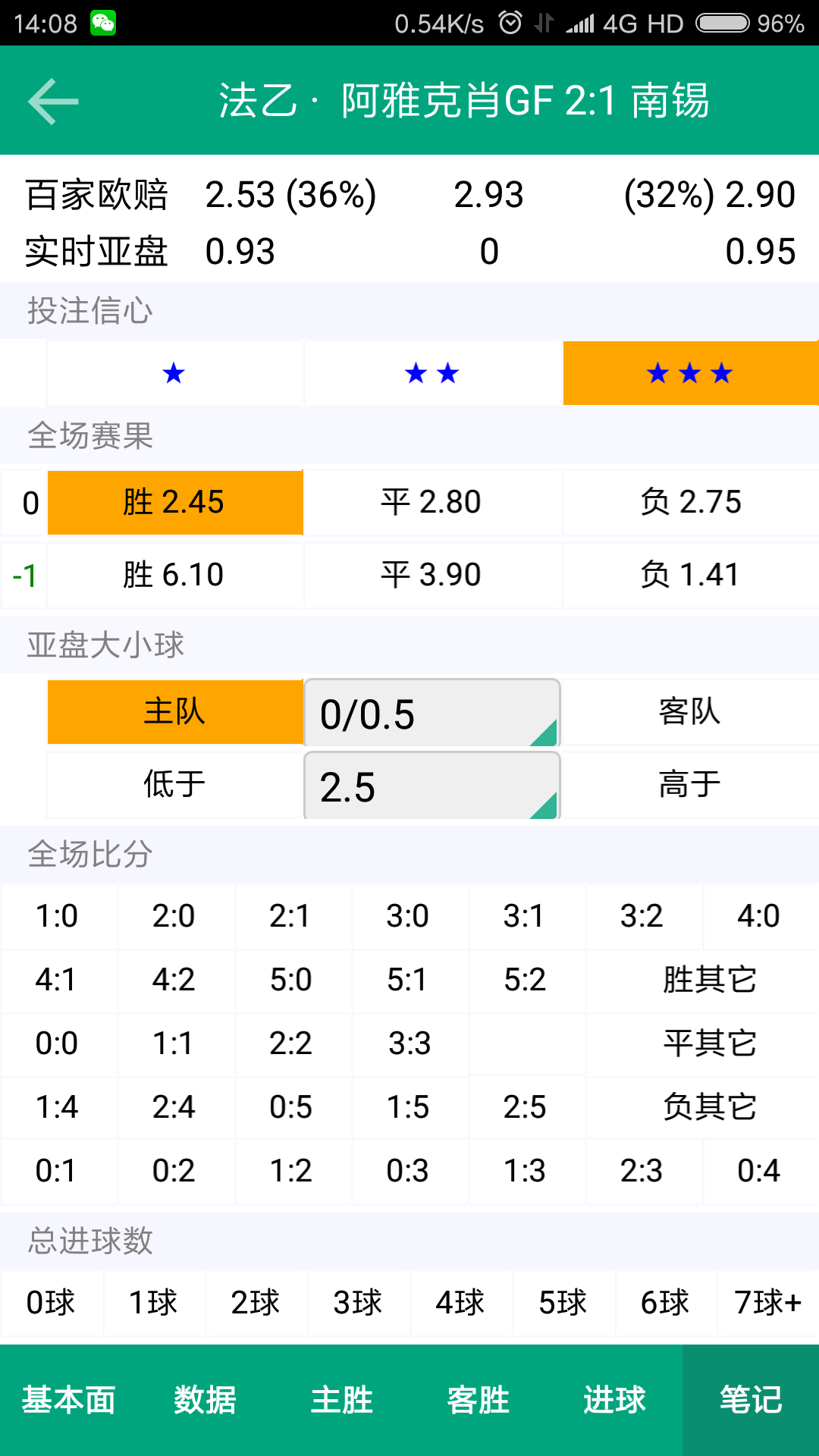819x1456 pixels.
Task: Choose 7球+ in total goals row
Action: coord(767,1303)
